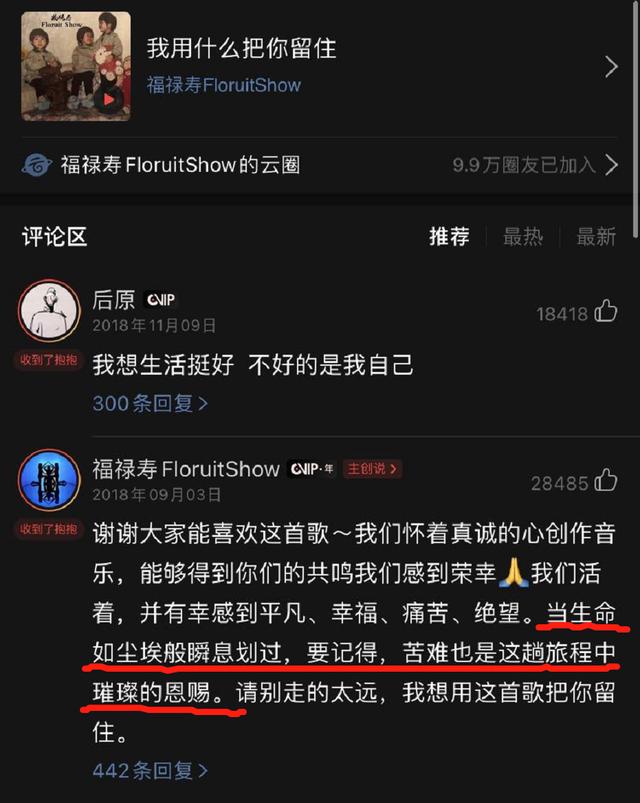The image size is (640, 803).
Task: Like 福禄寿FloruitShow's comment
Action: [606, 482]
